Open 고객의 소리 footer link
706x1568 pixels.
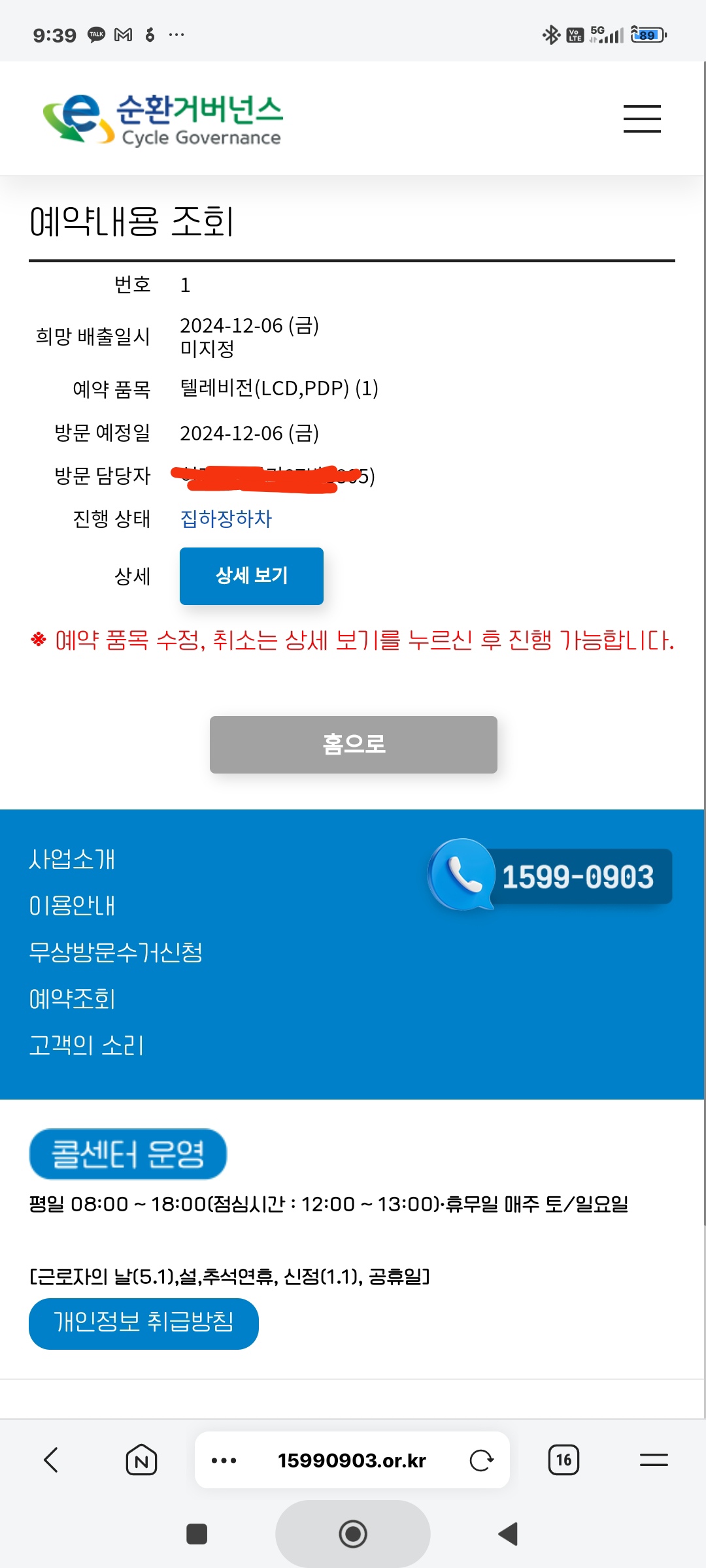click(x=86, y=1045)
